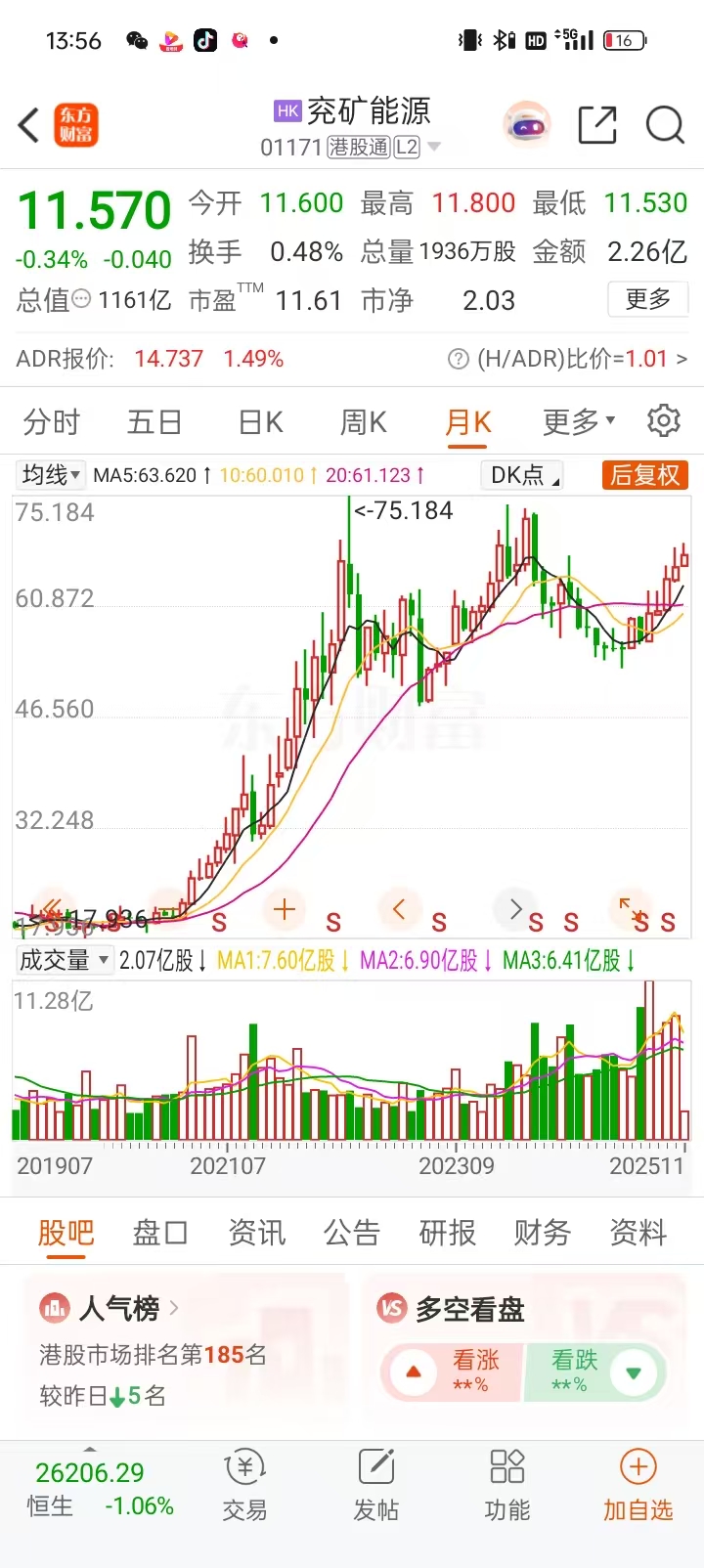Open chart settings gear
Image resolution: width=704 pixels, height=1568 pixels.
tap(664, 420)
